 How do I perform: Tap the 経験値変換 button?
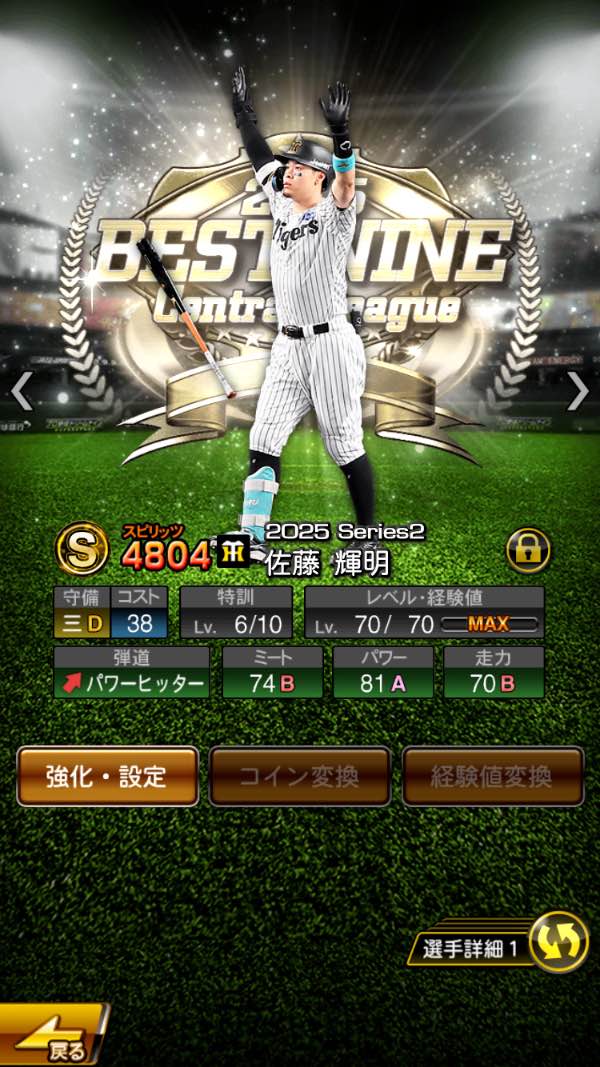(x=492, y=776)
